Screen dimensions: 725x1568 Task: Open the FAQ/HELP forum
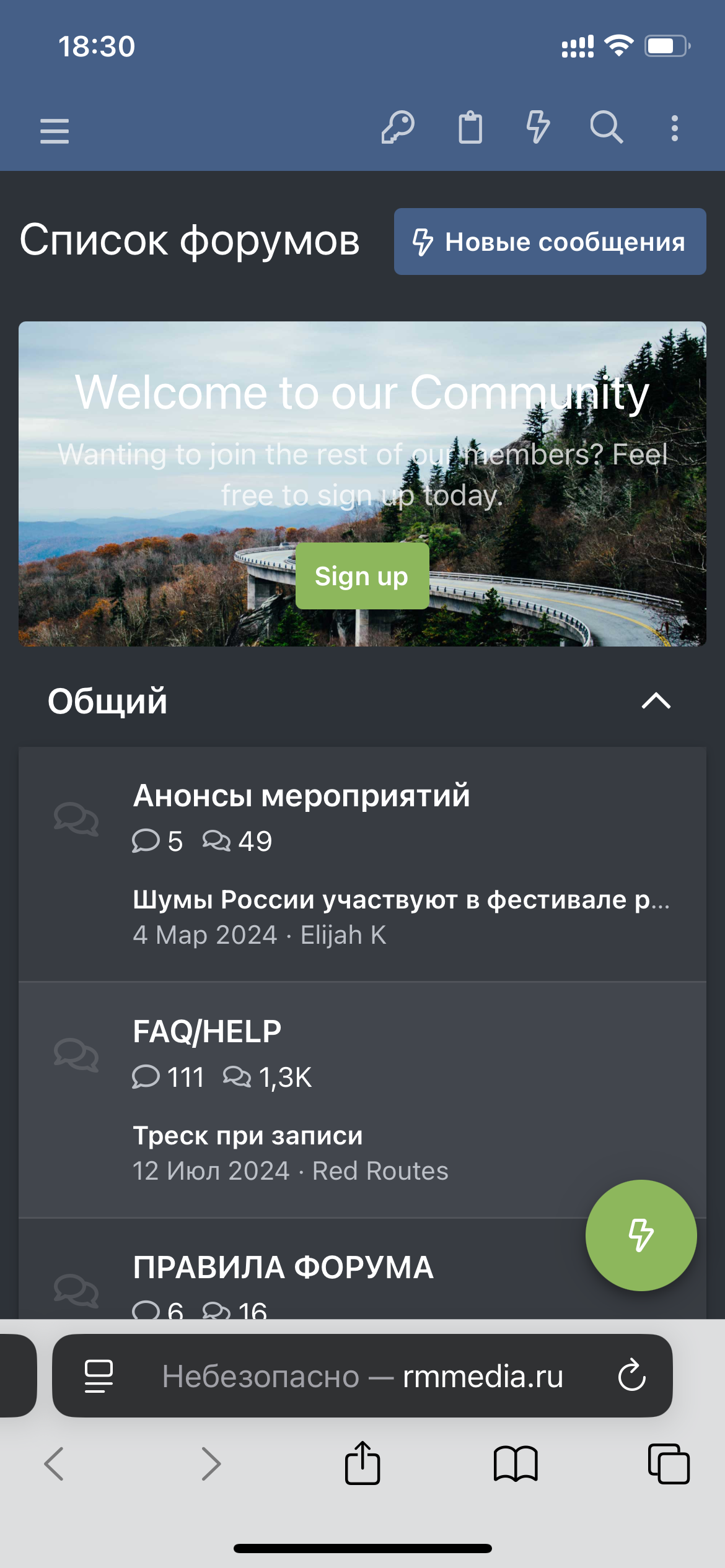coord(207,1032)
